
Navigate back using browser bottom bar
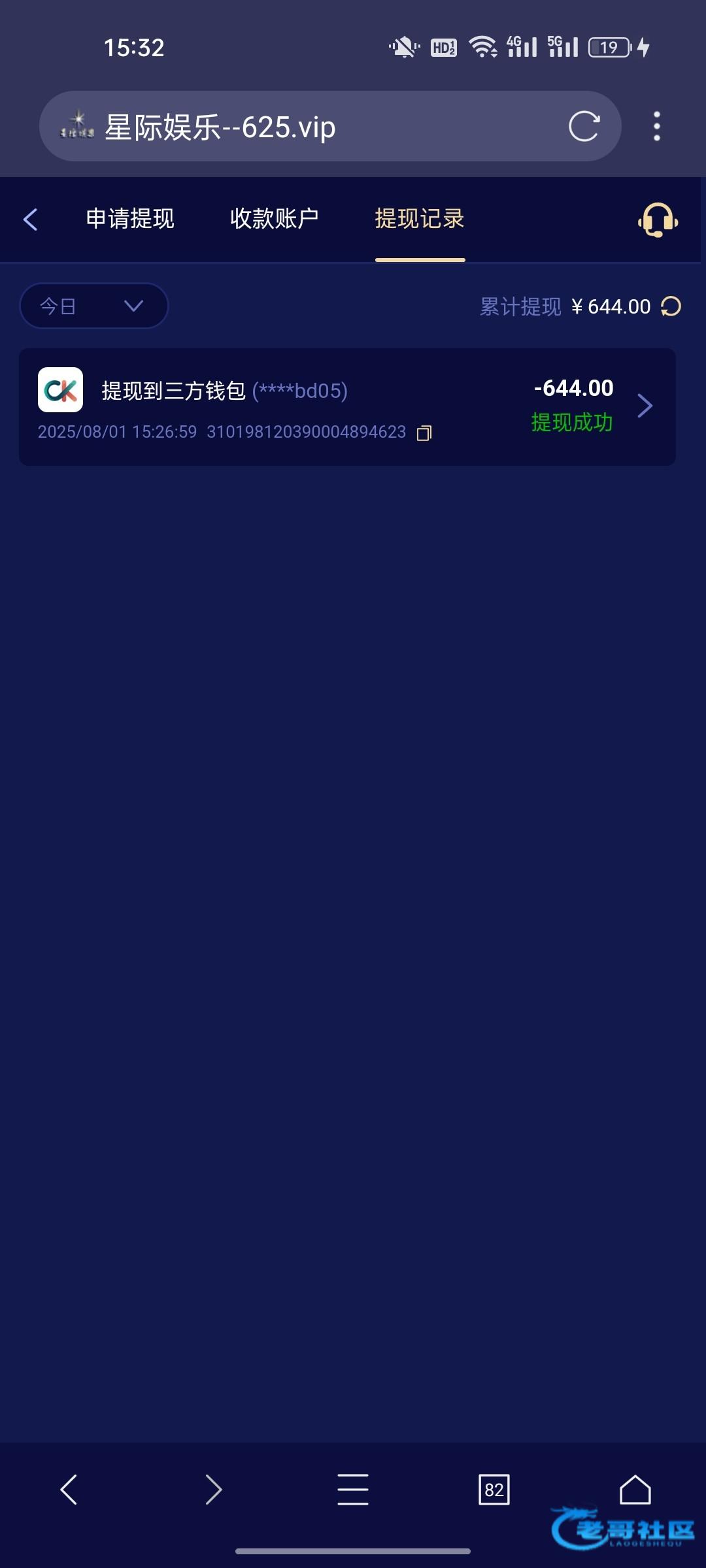pos(69,1490)
